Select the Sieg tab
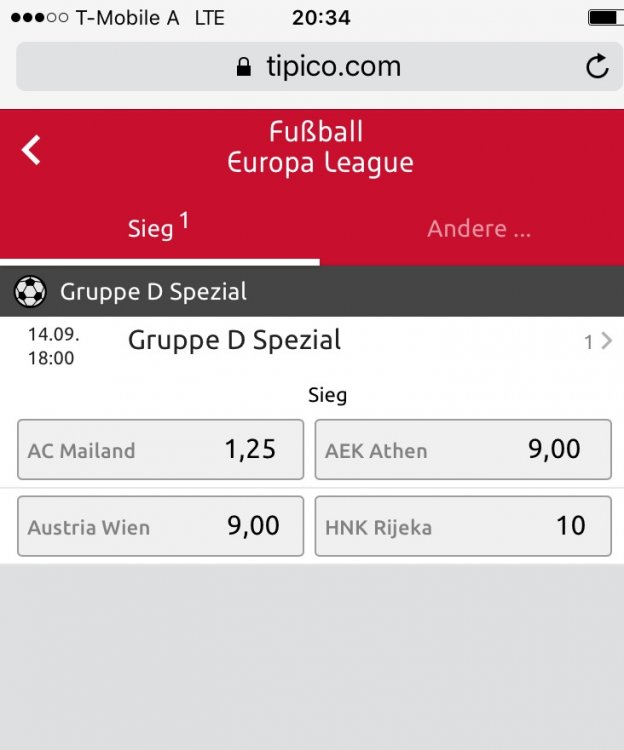 pyautogui.click(x=158, y=228)
